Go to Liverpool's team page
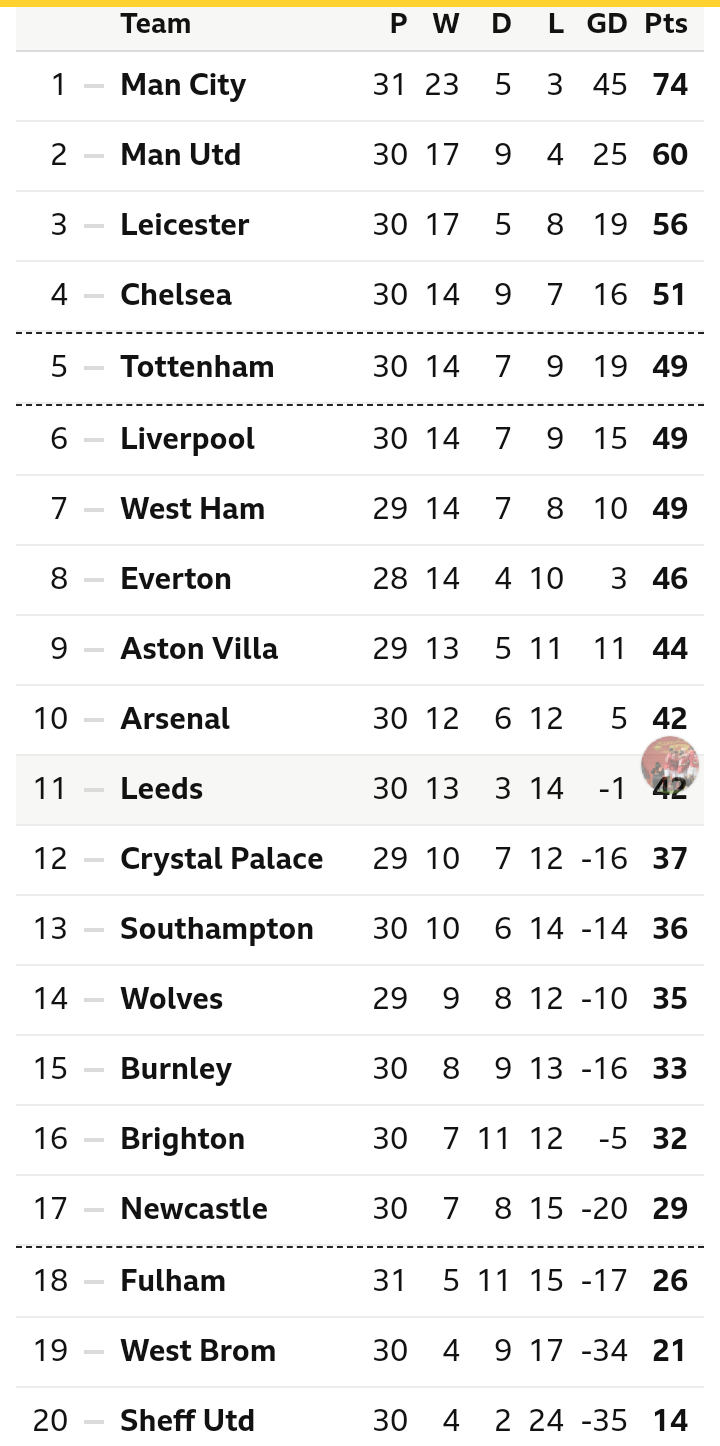720x1446 pixels. pos(187,439)
